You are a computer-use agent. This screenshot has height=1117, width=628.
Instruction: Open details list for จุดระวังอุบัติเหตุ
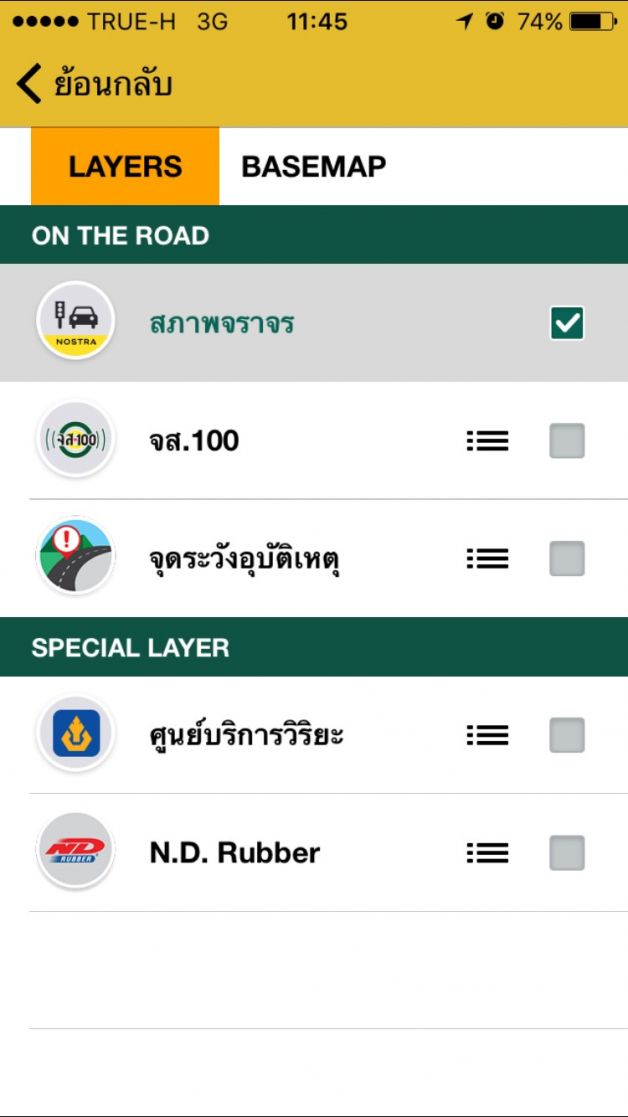click(x=487, y=558)
